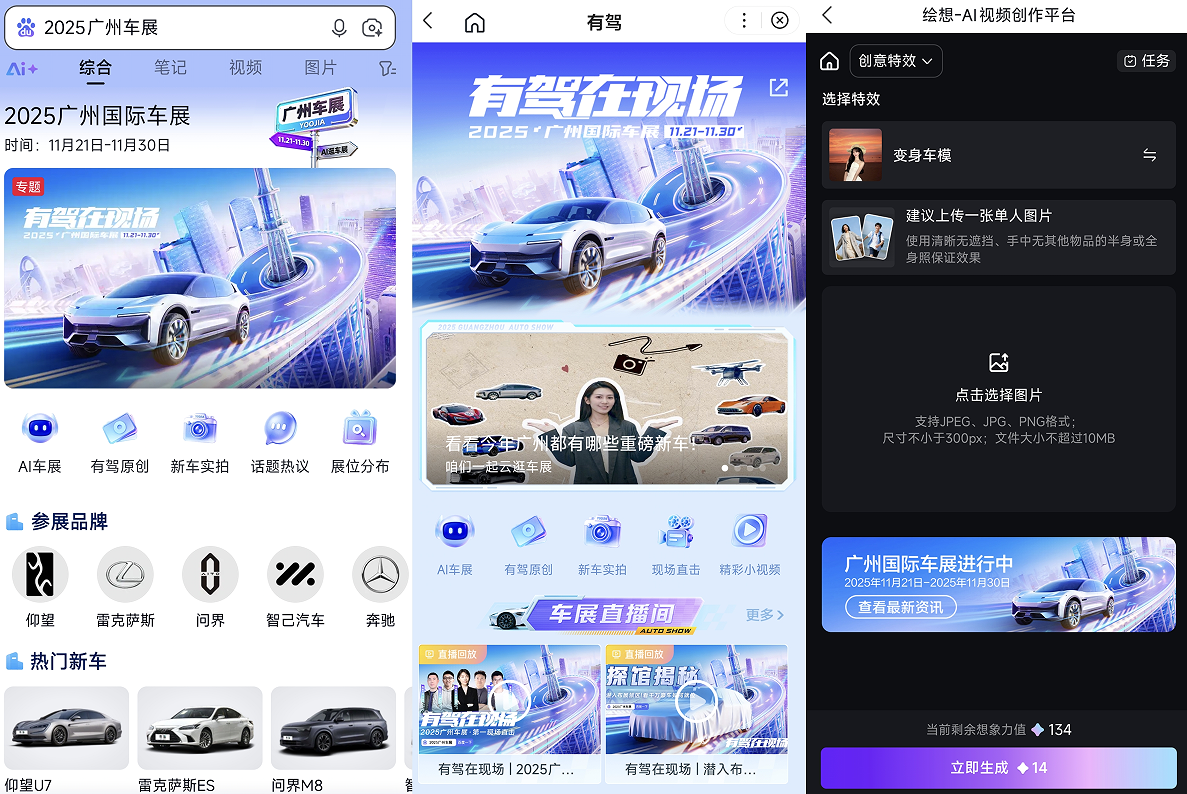The image size is (1187, 794).
Task: Open the three-dot overflow menu
Action: (x=744, y=21)
